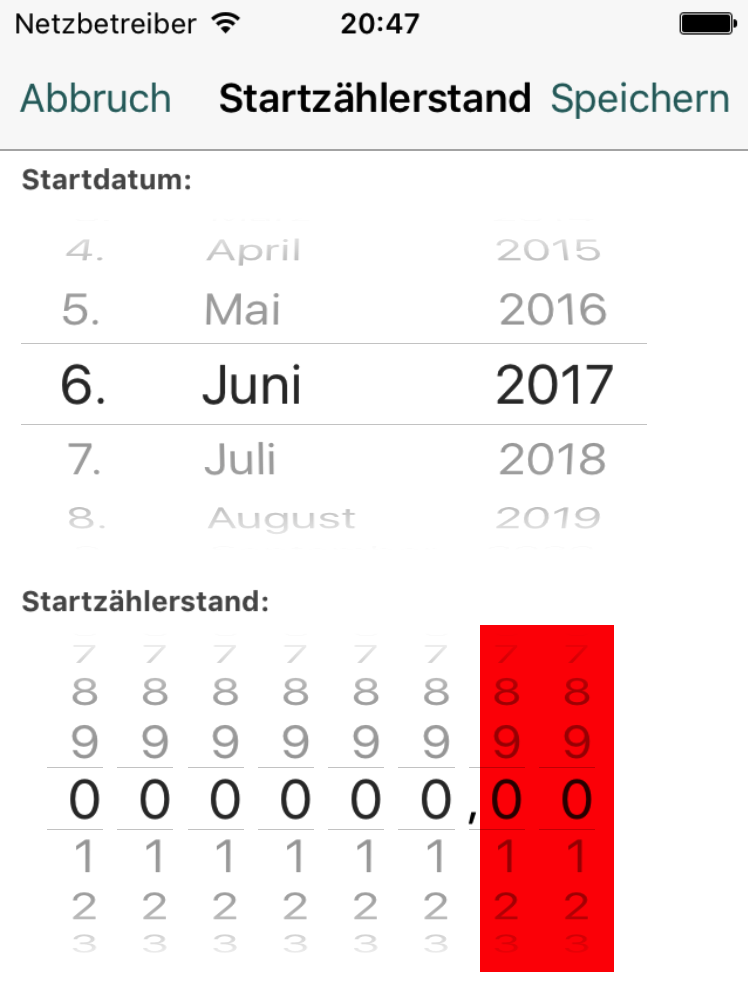Select 9 in the last decimal digit wheel
The image size is (748, 988).
(x=576, y=742)
